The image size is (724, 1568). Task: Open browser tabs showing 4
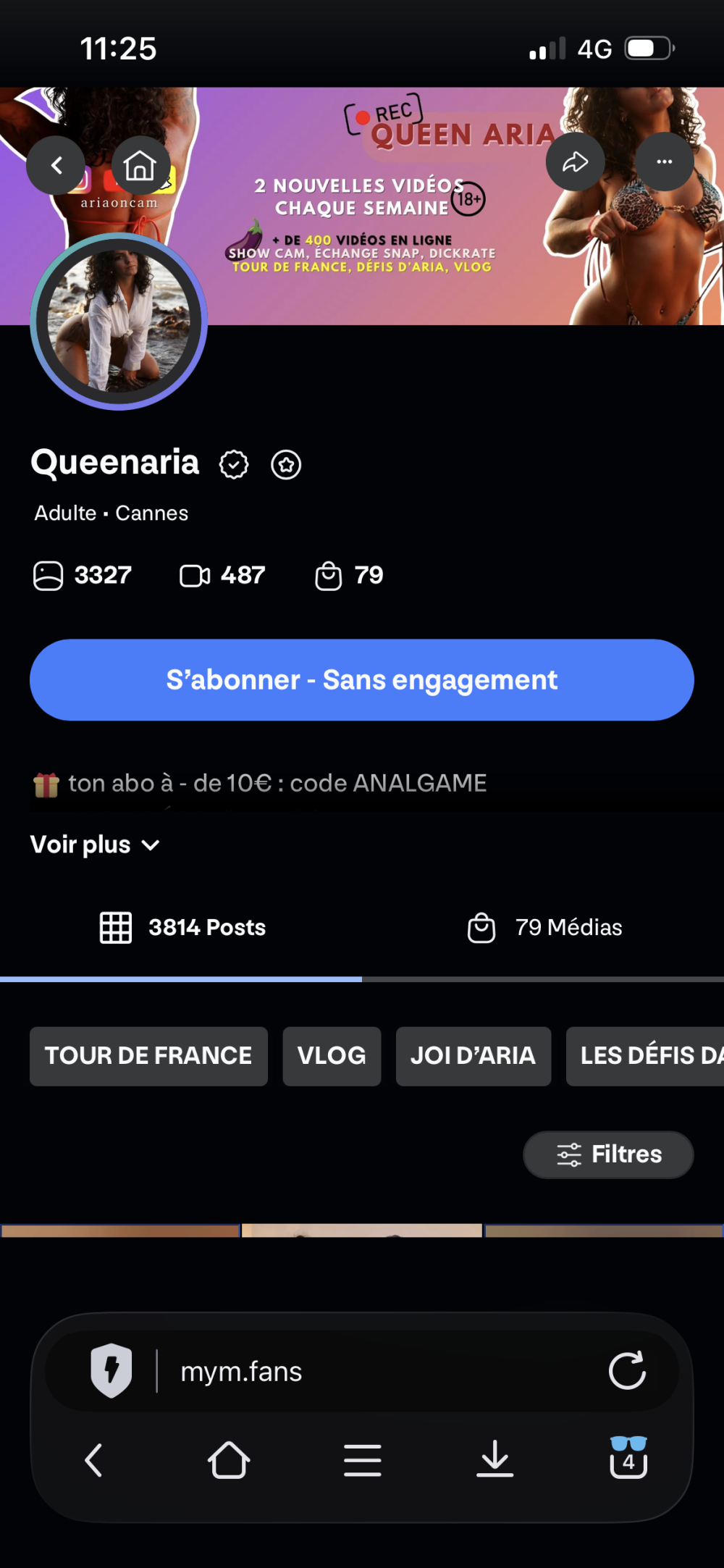click(628, 1458)
